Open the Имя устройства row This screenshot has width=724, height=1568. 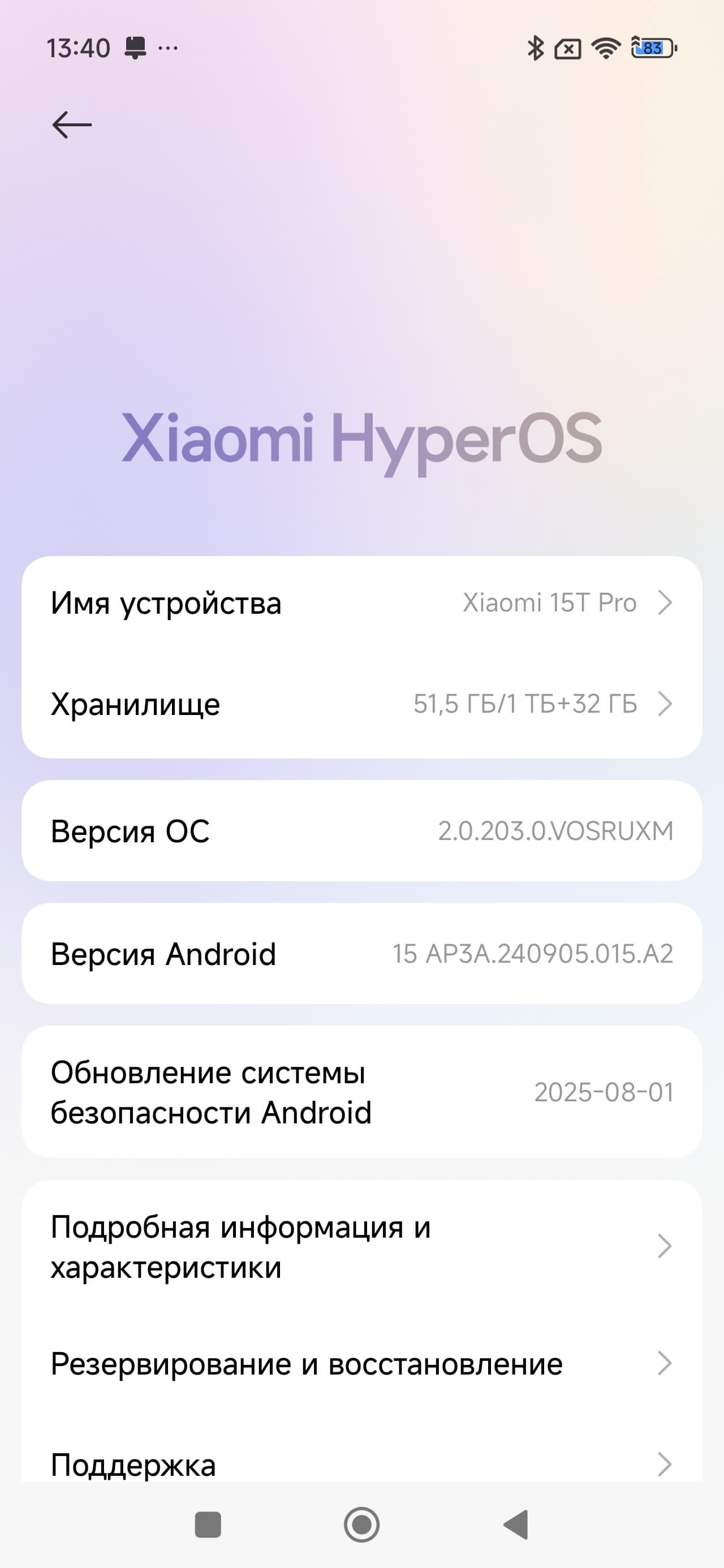(361, 603)
